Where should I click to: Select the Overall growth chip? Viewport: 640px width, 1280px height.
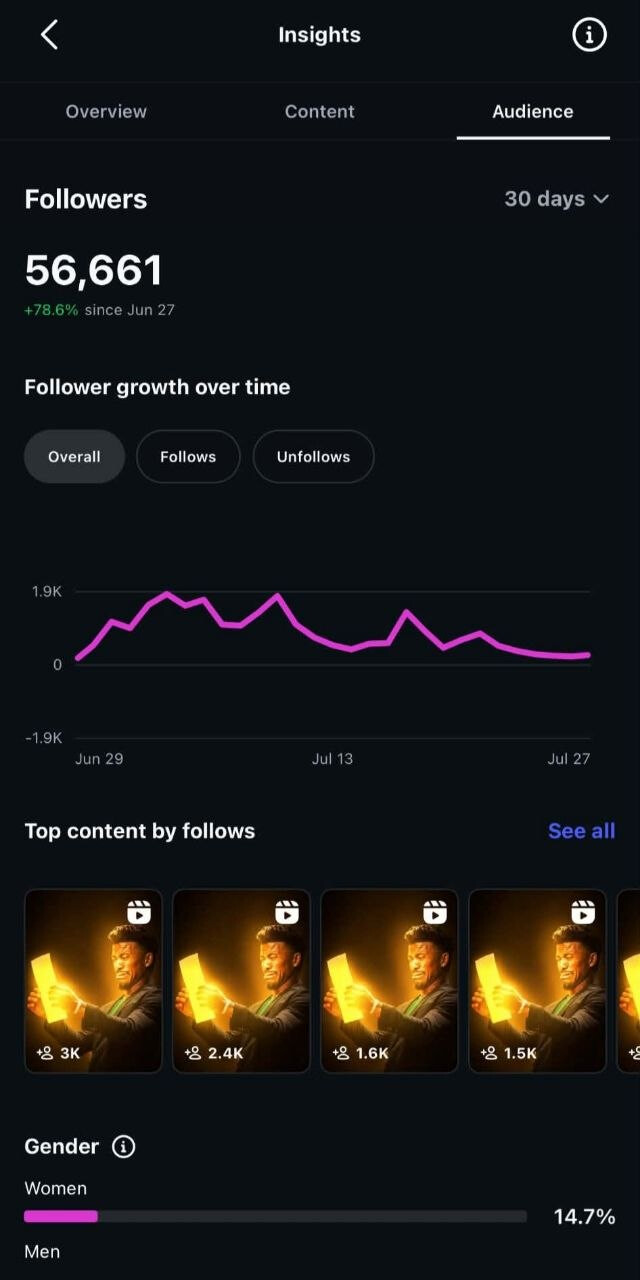coord(74,457)
